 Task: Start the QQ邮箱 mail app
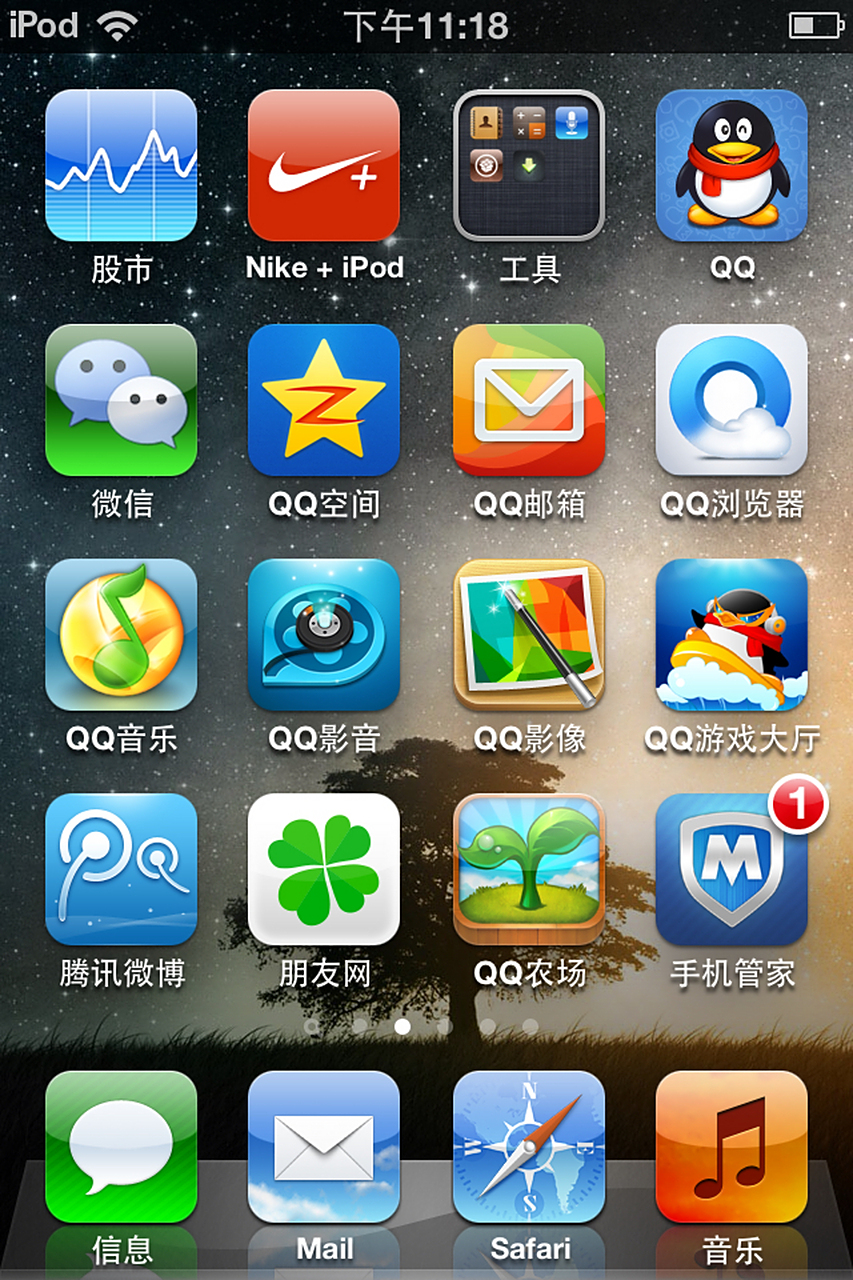tap(528, 402)
